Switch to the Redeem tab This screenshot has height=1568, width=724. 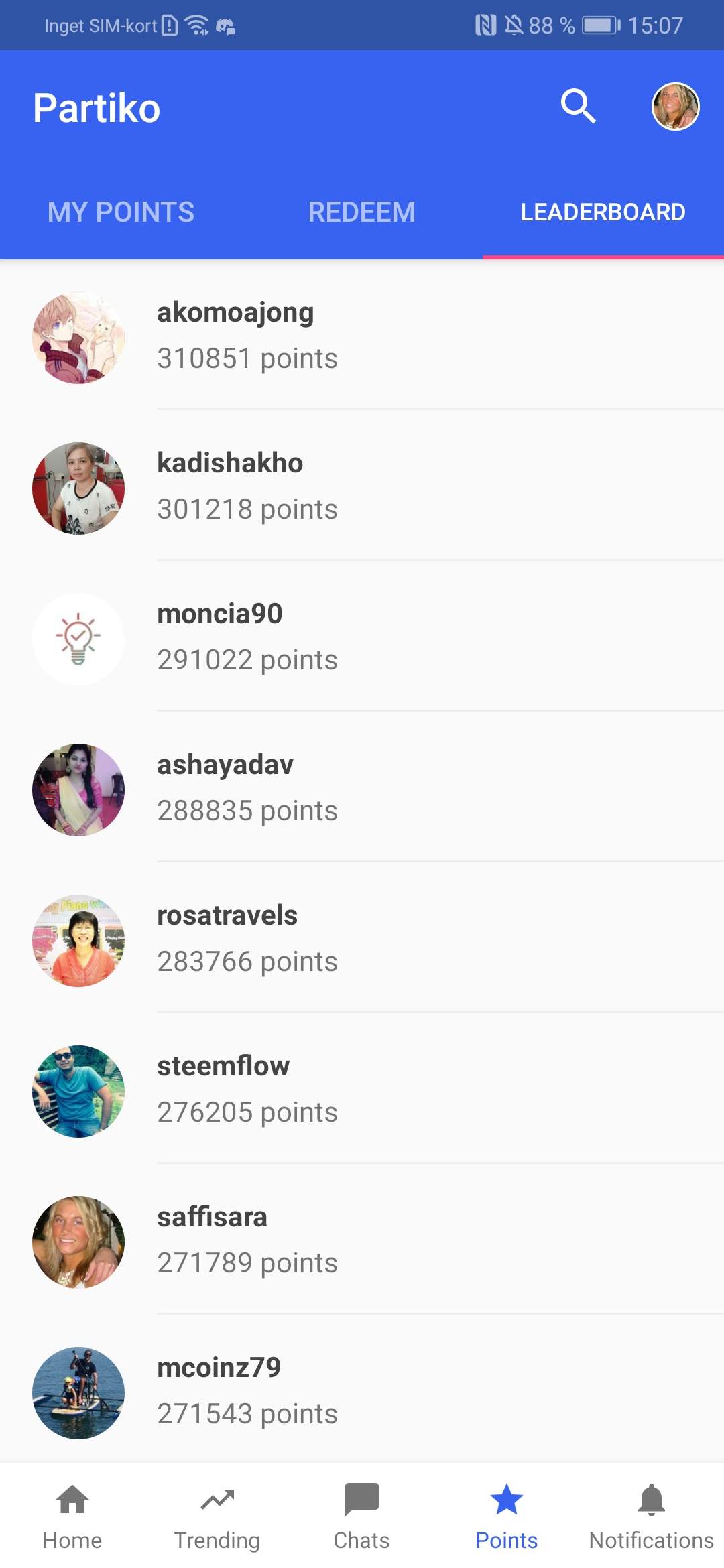[361, 212]
